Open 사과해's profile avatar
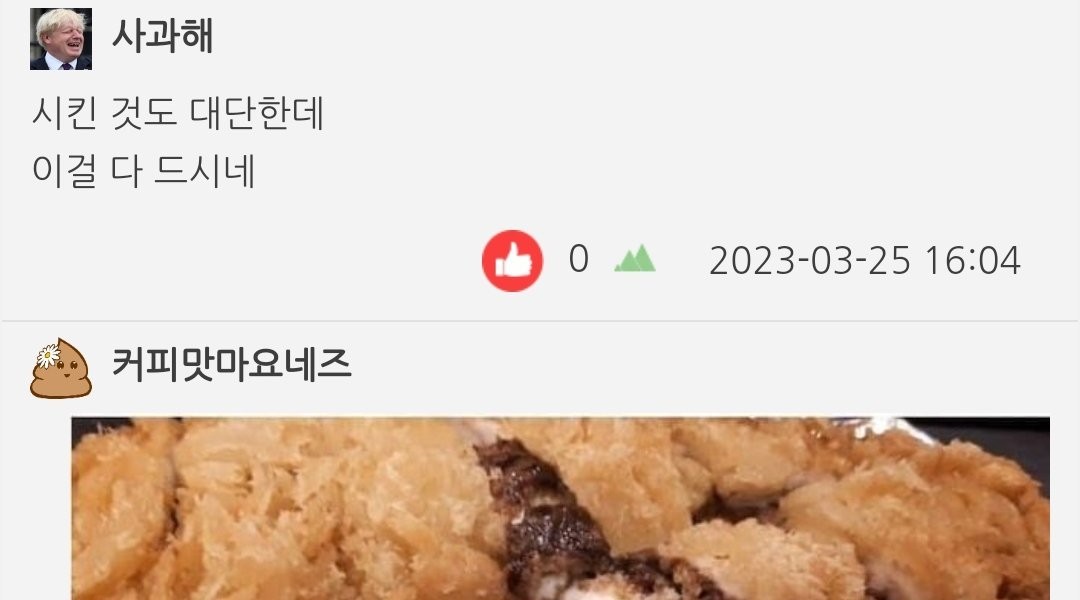 tap(60, 39)
